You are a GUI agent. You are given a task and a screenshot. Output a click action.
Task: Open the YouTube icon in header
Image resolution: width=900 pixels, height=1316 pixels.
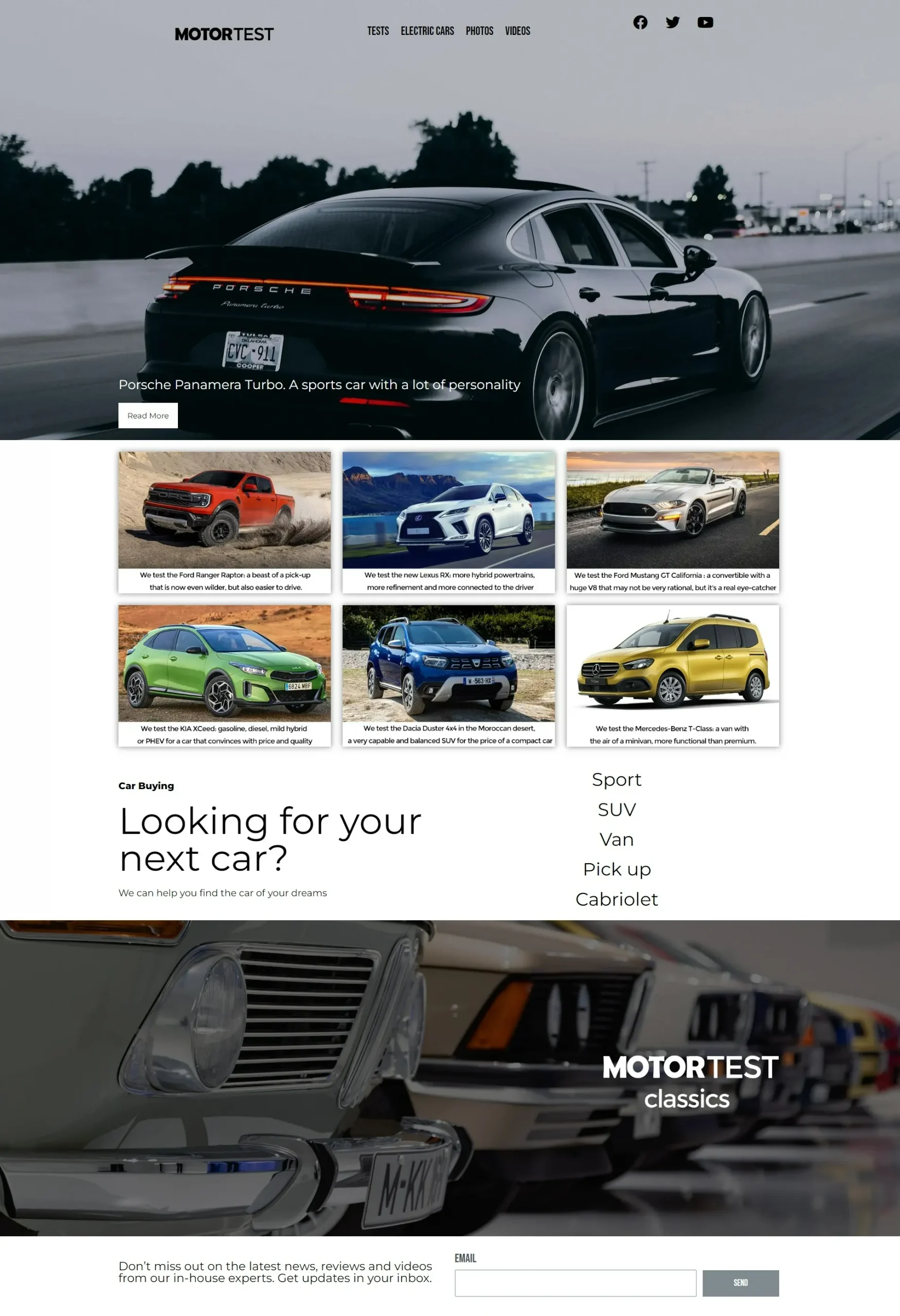[x=705, y=23]
